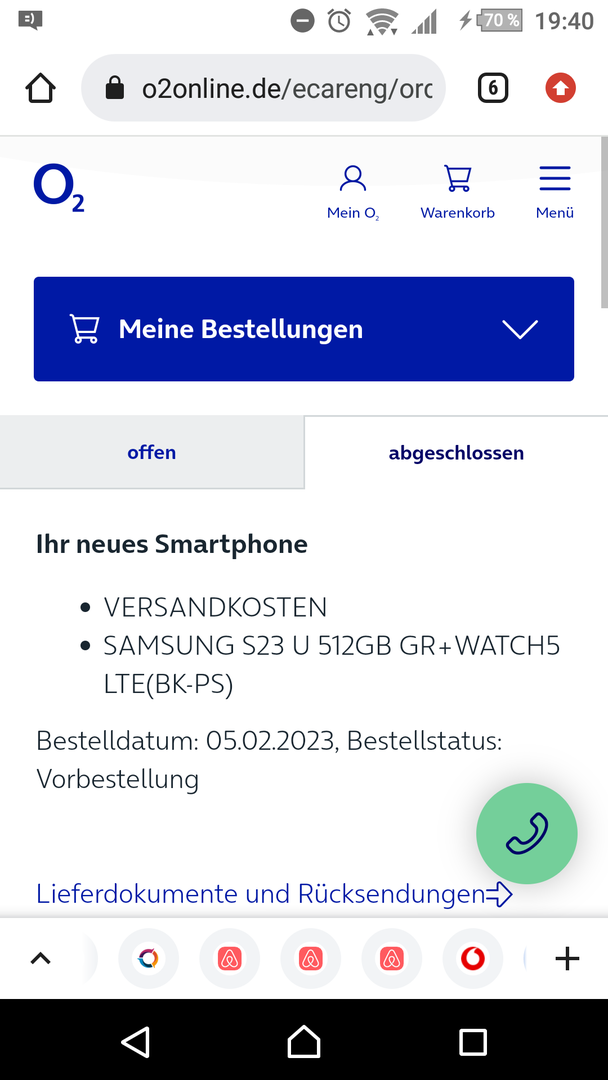Add a new browser tab
Screen dimensions: 608x1080
[567, 959]
